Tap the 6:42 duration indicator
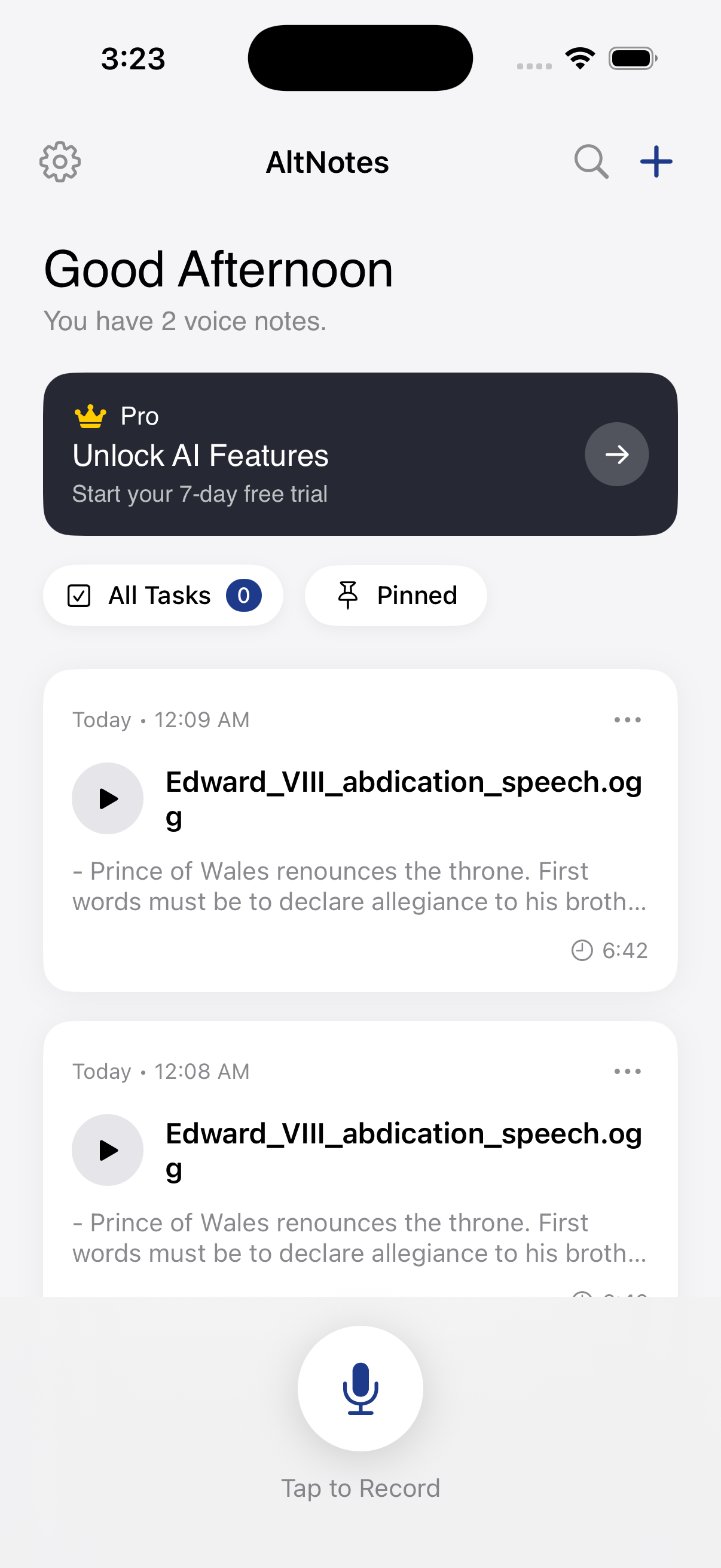The width and height of the screenshot is (721, 1568). 610,950
